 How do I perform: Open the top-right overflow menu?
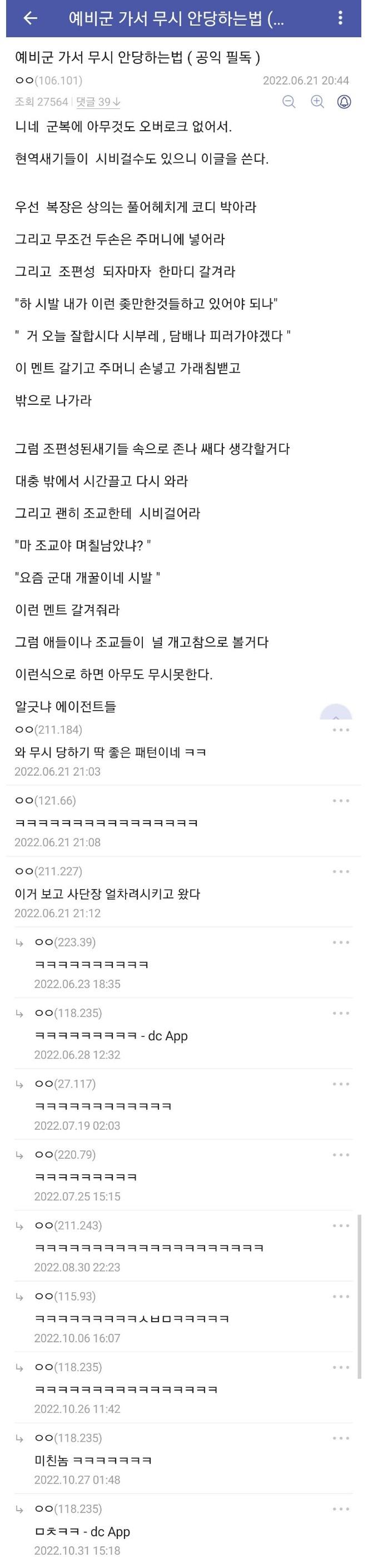pos(340,18)
